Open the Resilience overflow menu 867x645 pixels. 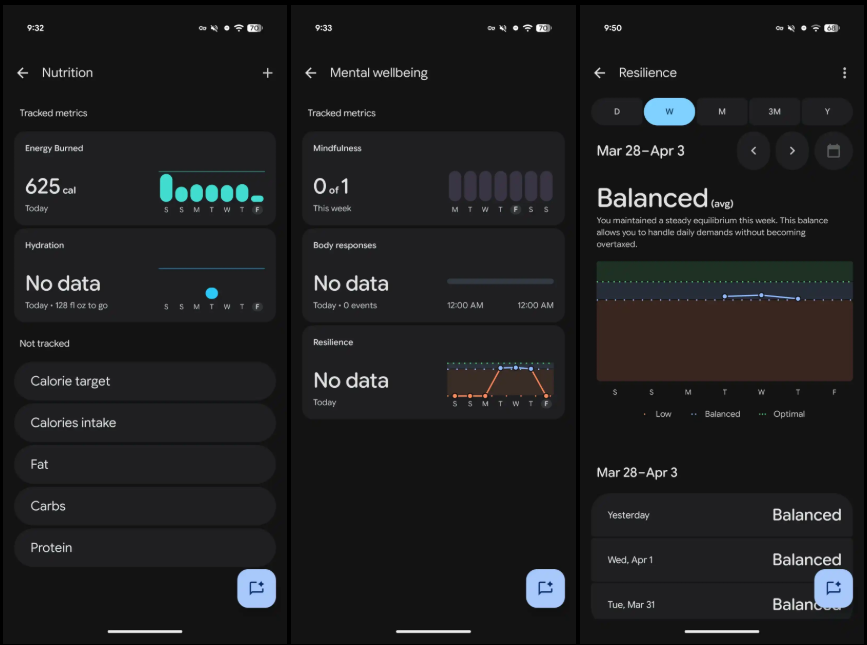(845, 73)
